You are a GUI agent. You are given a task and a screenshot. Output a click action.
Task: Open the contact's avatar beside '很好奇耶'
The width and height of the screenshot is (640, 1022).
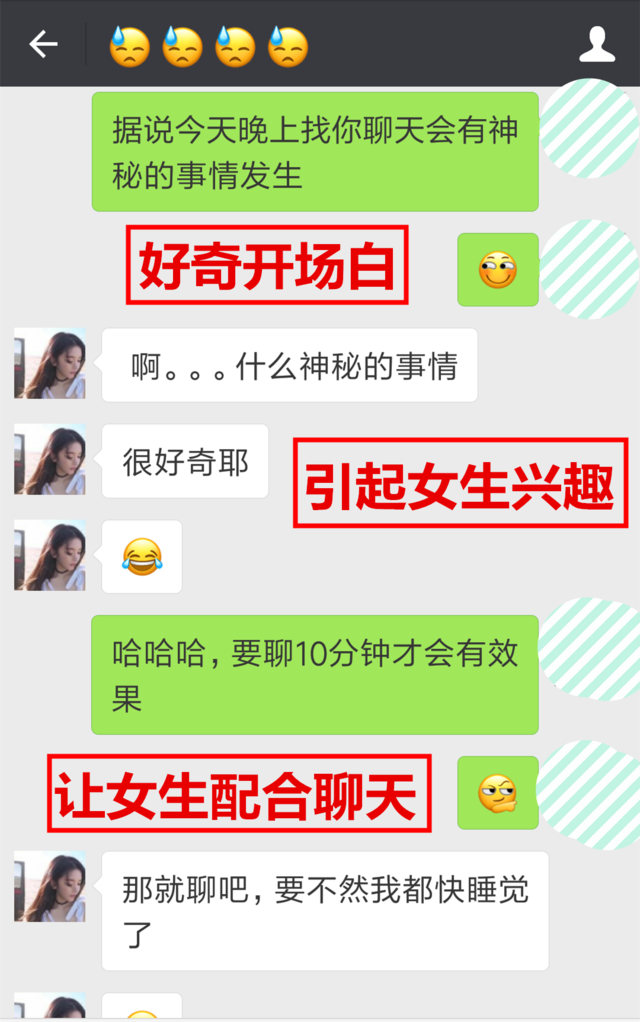click(50, 460)
